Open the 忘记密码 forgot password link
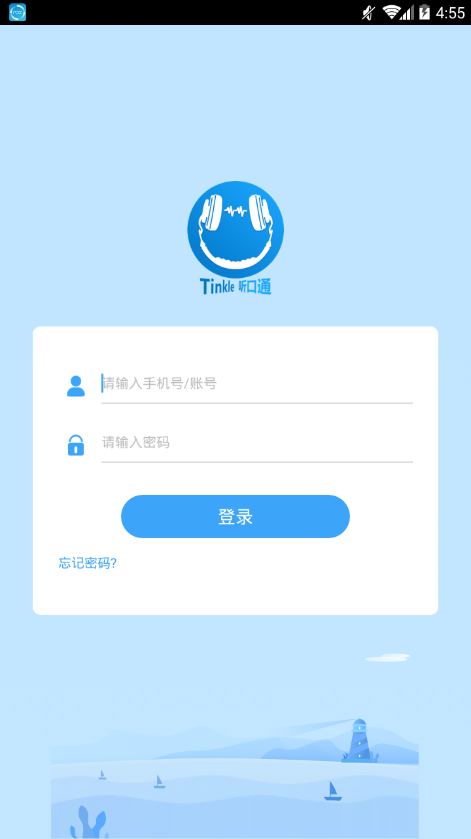The height and width of the screenshot is (839, 471). click(88, 563)
